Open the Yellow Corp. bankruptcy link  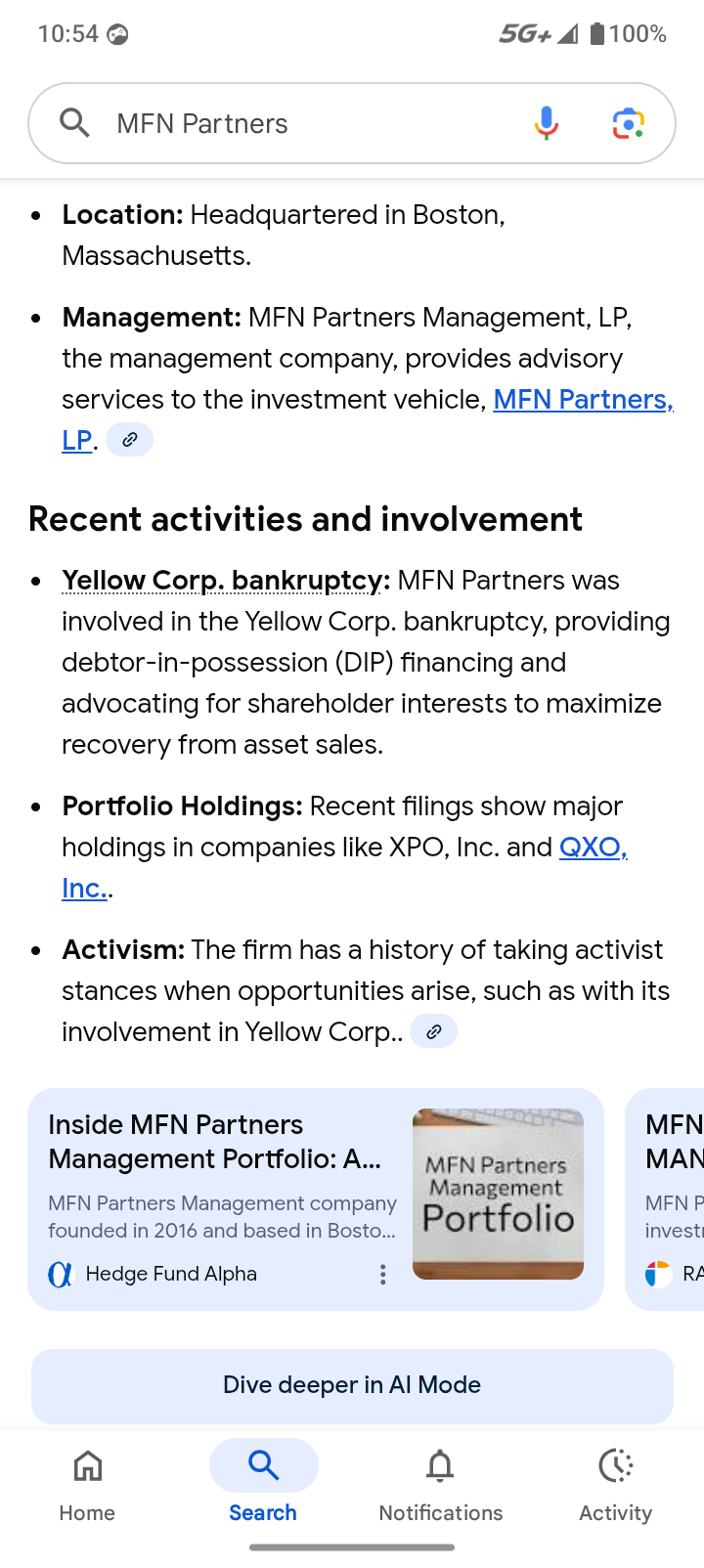point(223,581)
